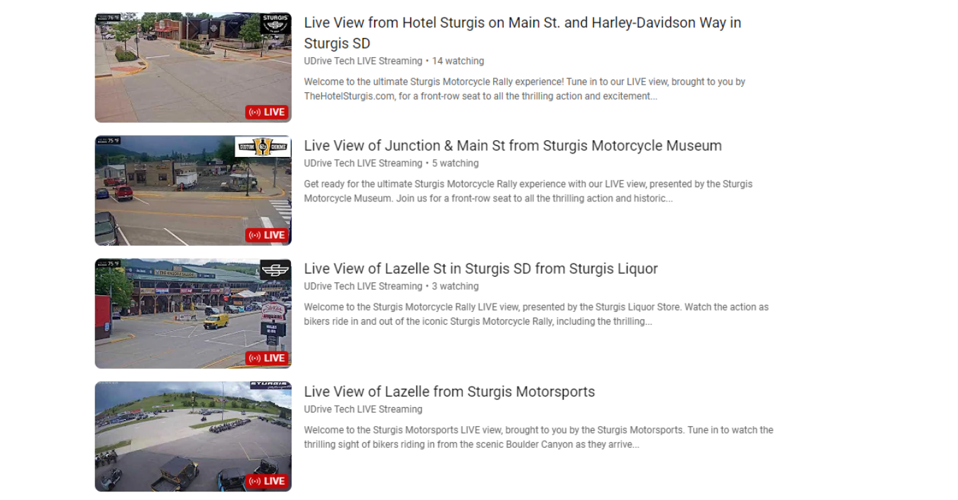Image resolution: width=958 pixels, height=500 pixels.
Task: Open Lazelle from Sturgis Motorsports title
Action: click(x=449, y=392)
